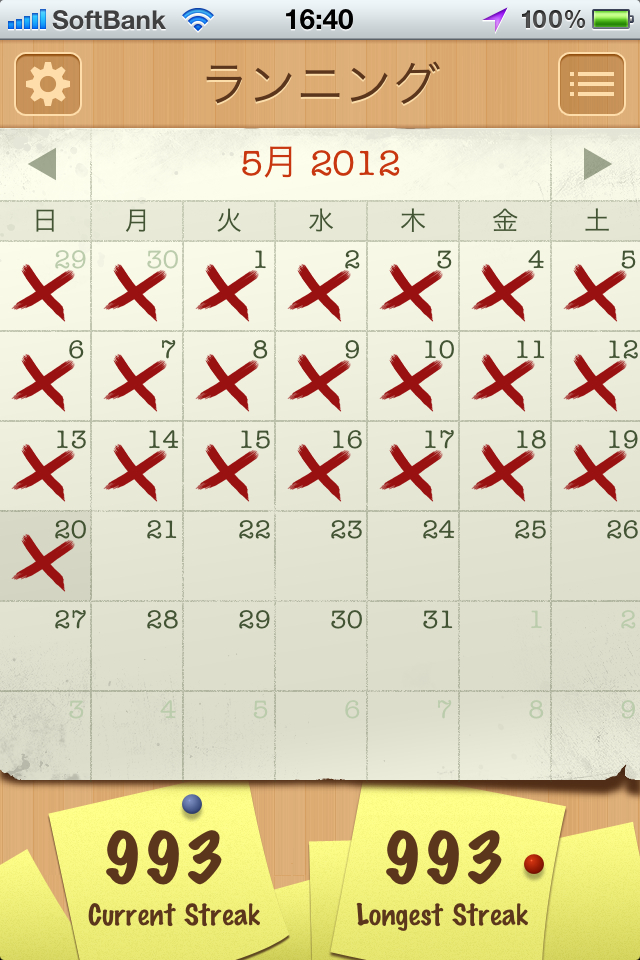
Task: Toggle the mark on May 15
Action: [229, 466]
